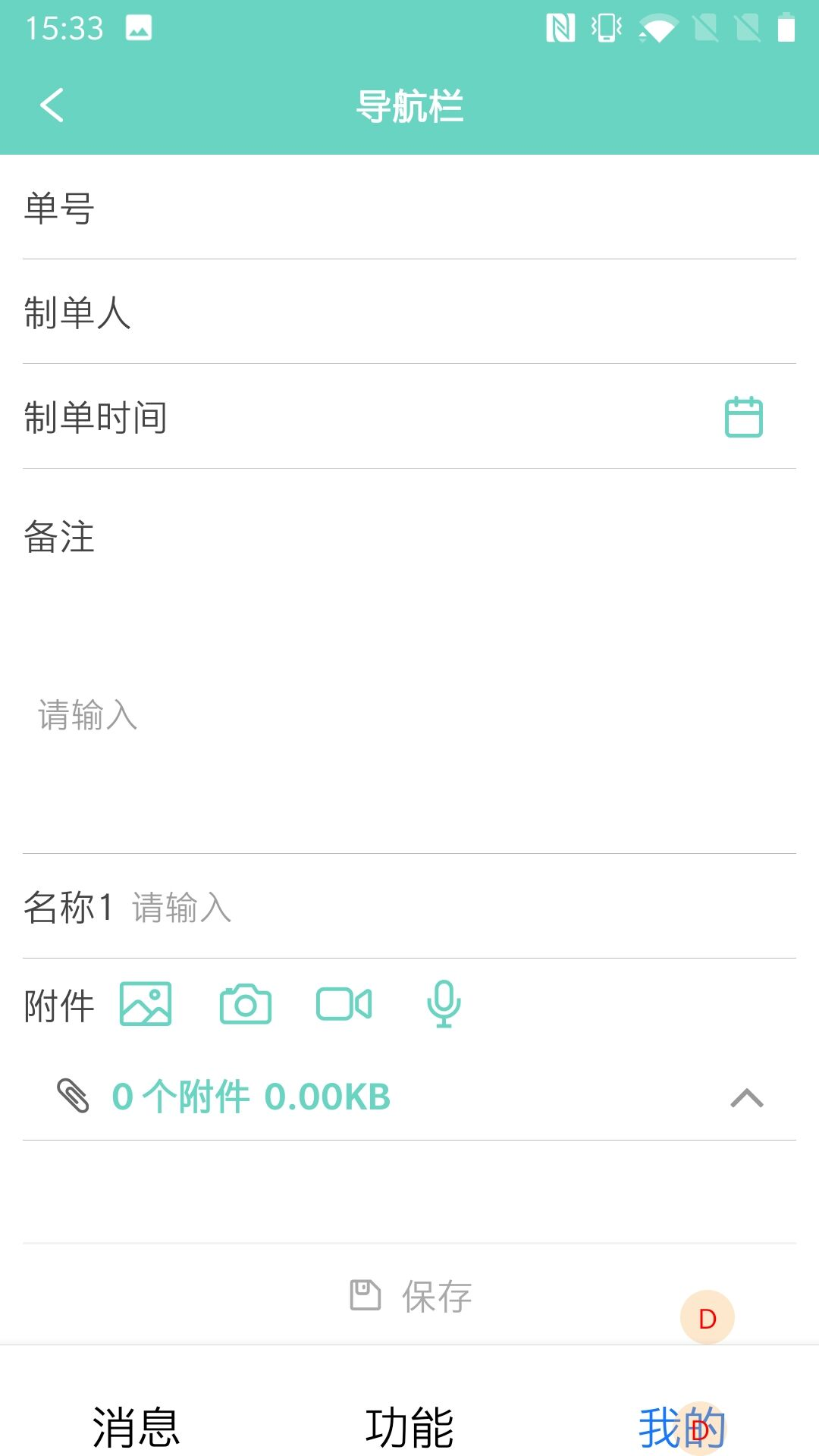Save the form with 保存

(411, 1295)
